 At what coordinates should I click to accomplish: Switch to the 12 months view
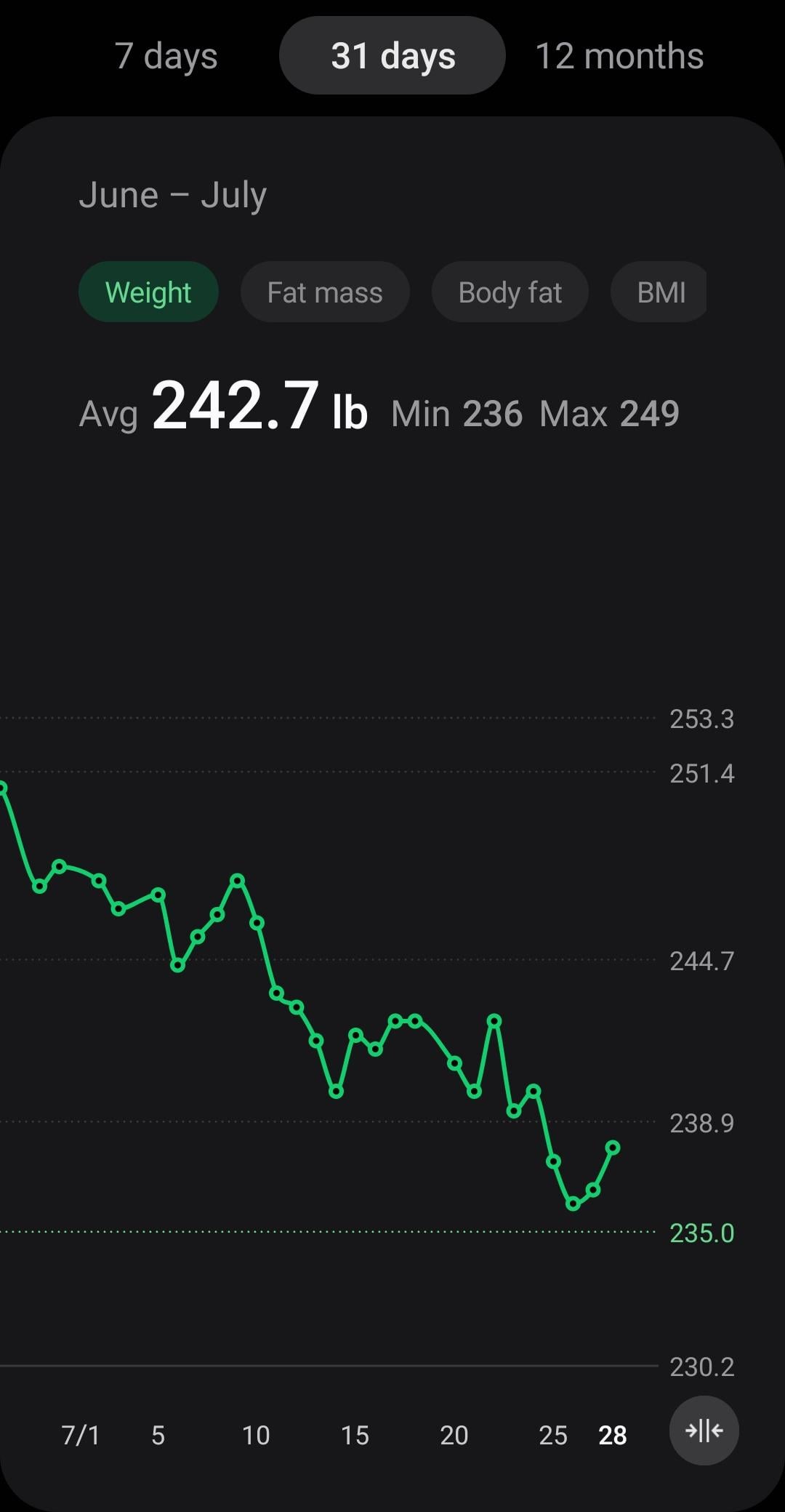(x=619, y=56)
